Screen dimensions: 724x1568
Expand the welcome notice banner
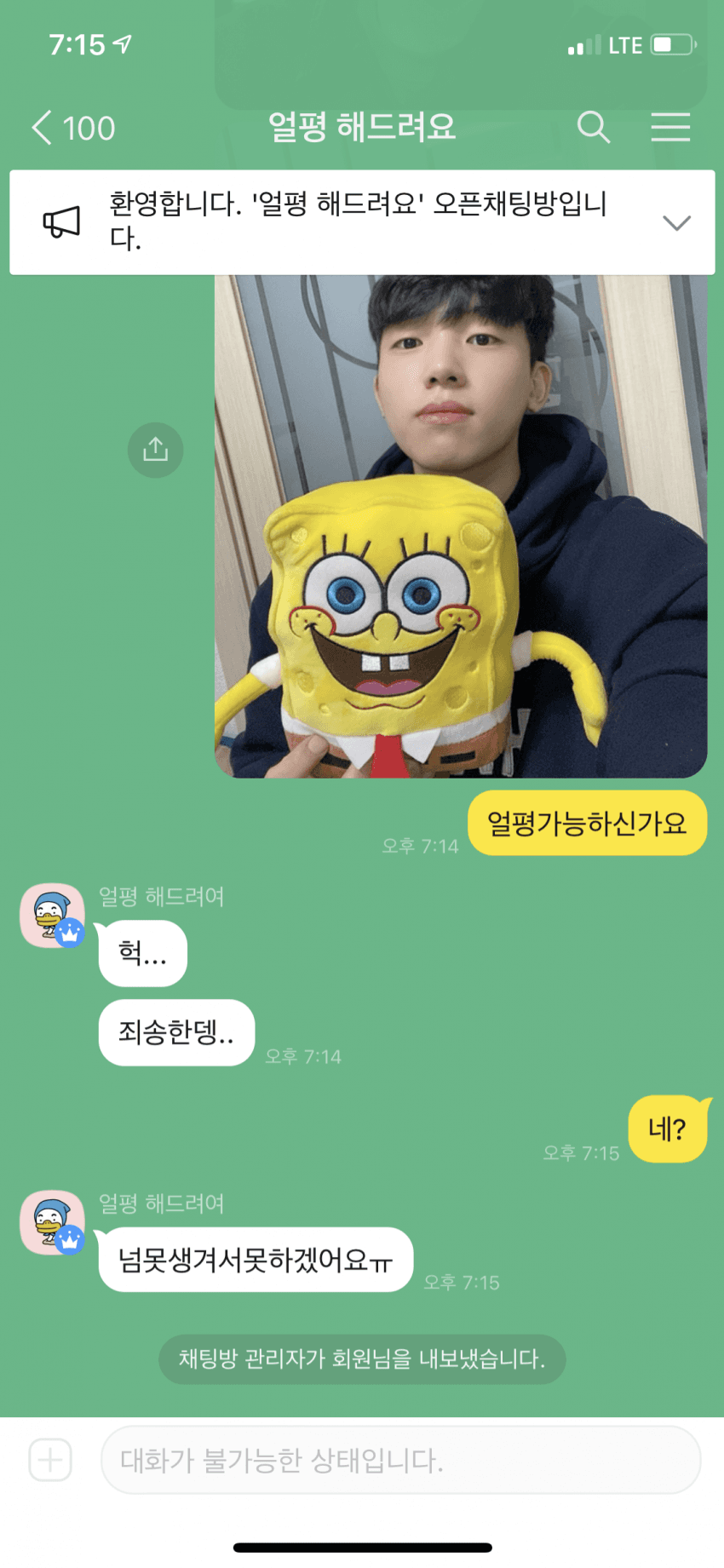pos(676,223)
